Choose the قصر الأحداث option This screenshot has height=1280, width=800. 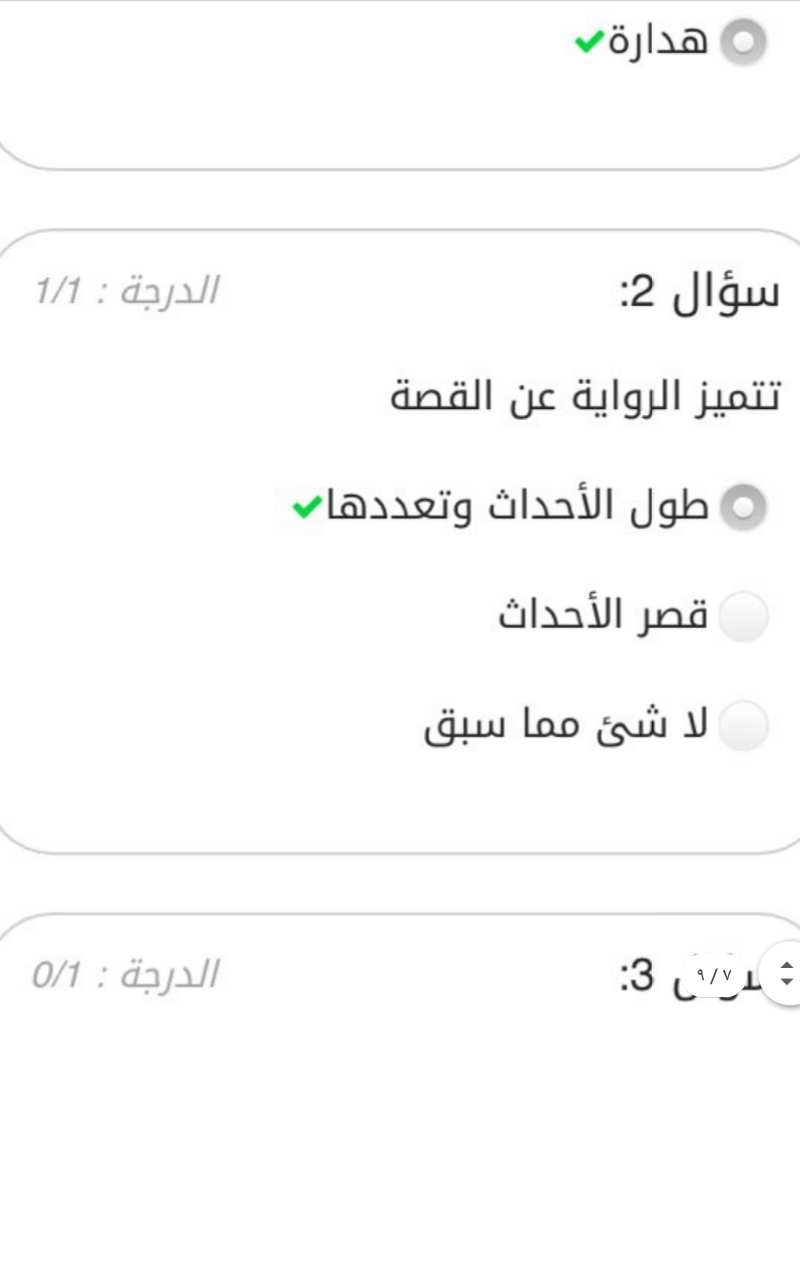click(x=743, y=616)
